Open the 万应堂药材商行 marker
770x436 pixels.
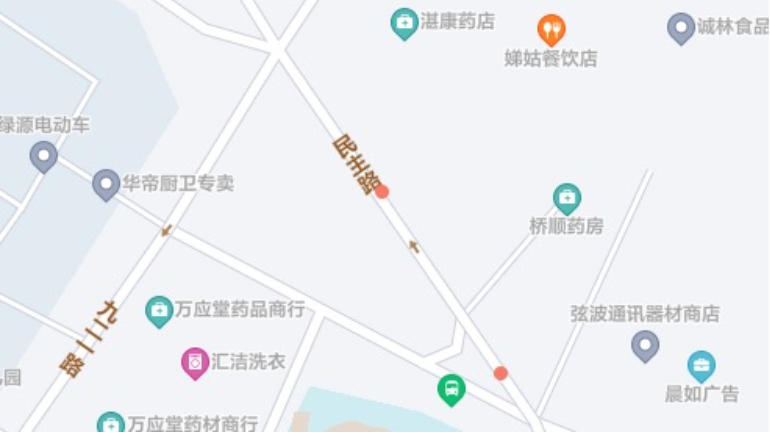(x=111, y=424)
